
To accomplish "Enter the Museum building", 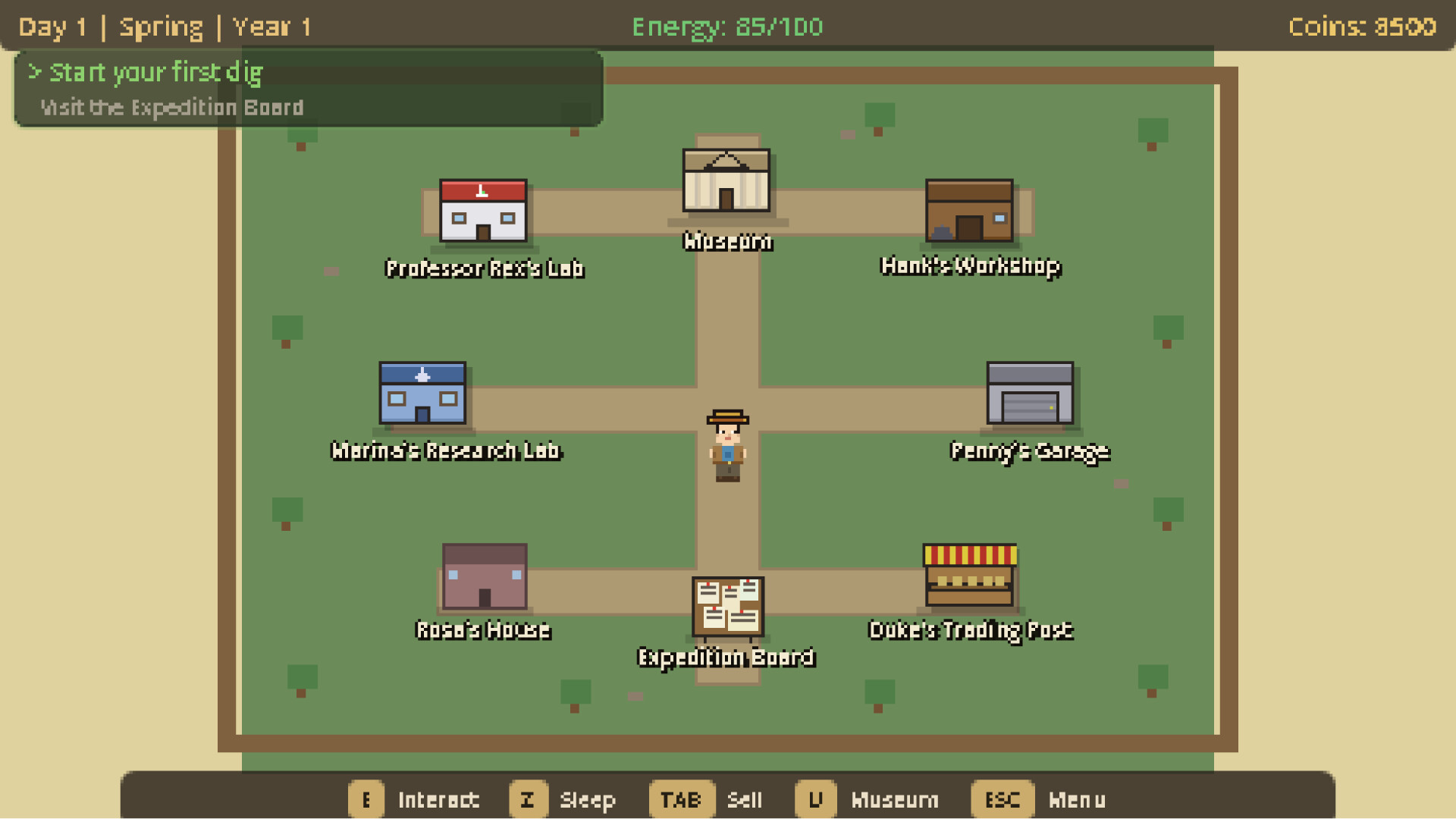I will 726,180.
